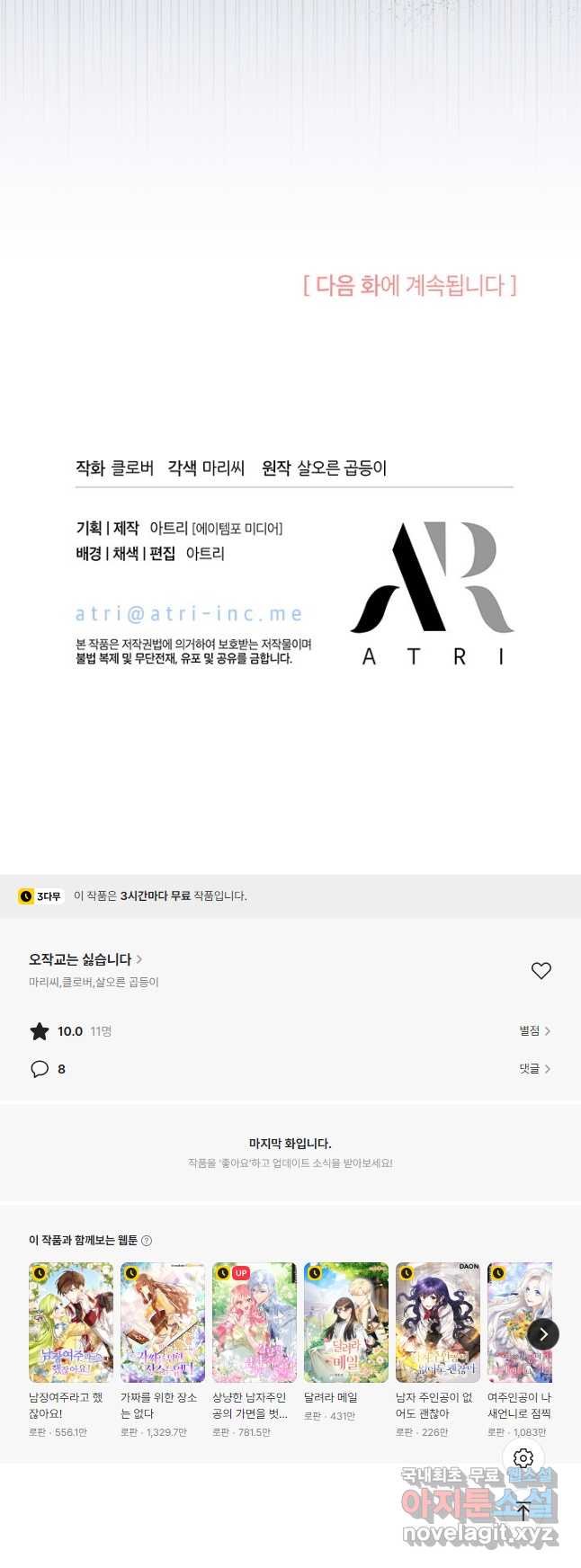Open webtoon 달려라 메일
Viewport: 581px width, 1568px height.
pos(346,1323)
